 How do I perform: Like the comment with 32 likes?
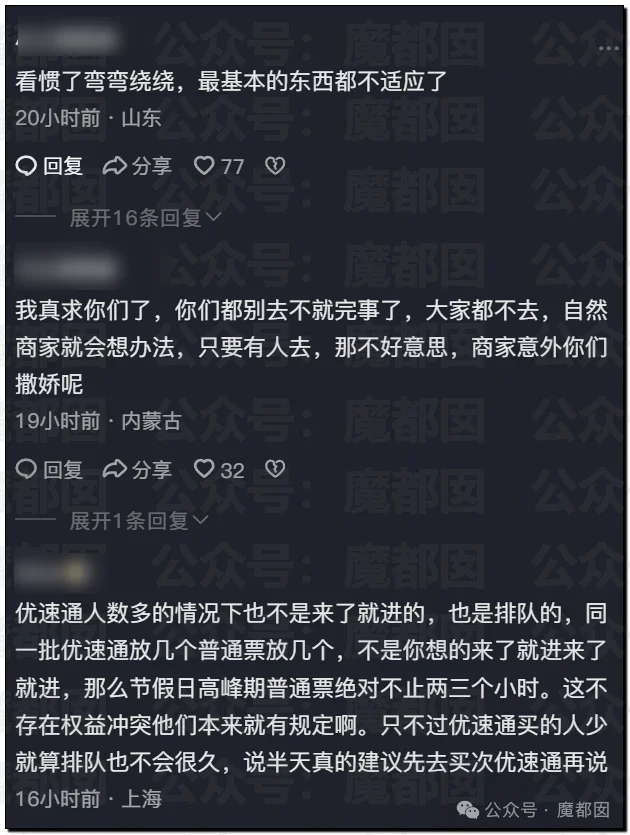click(x=218, y=470)
